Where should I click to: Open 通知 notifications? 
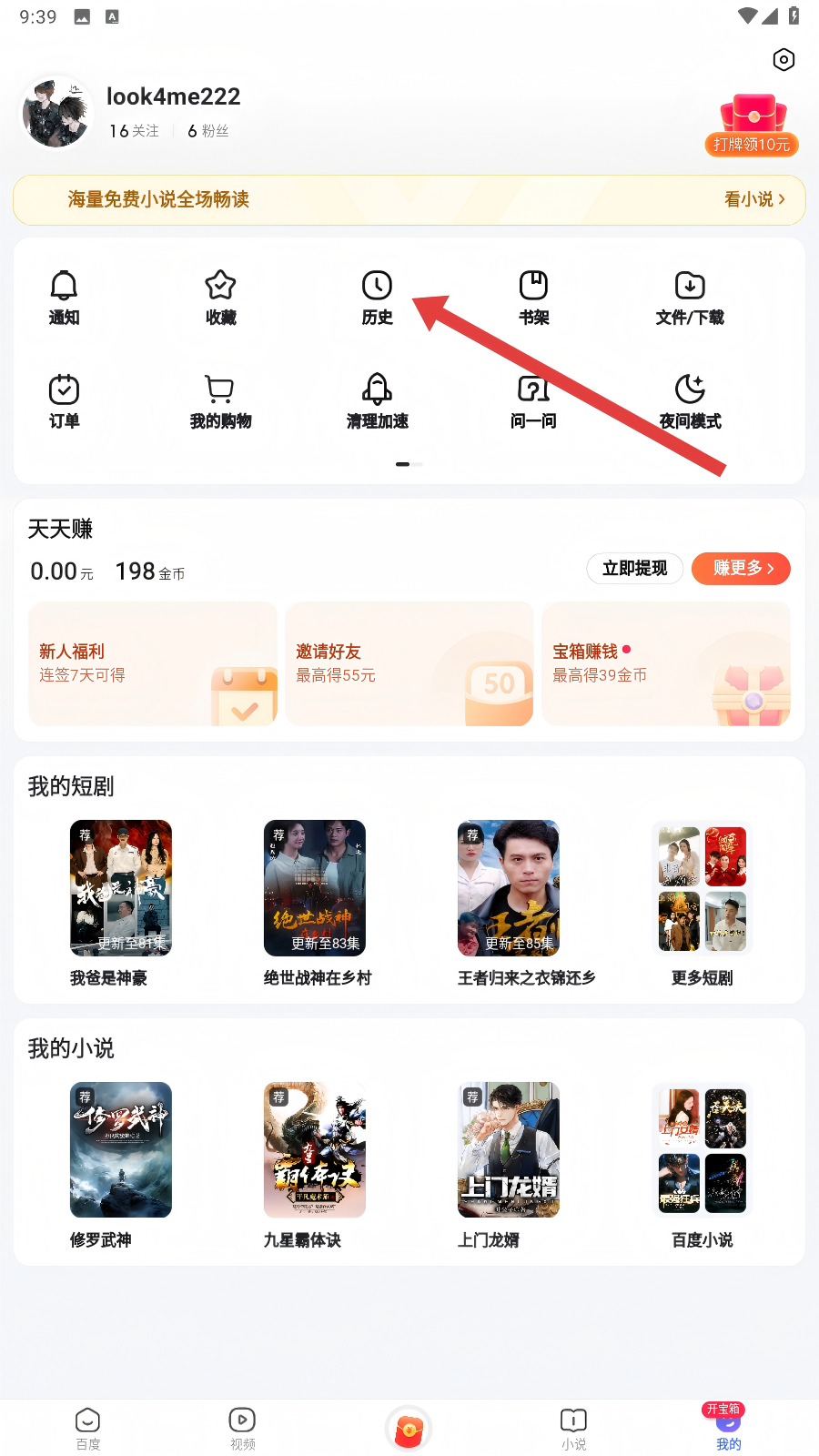point(64,298)
